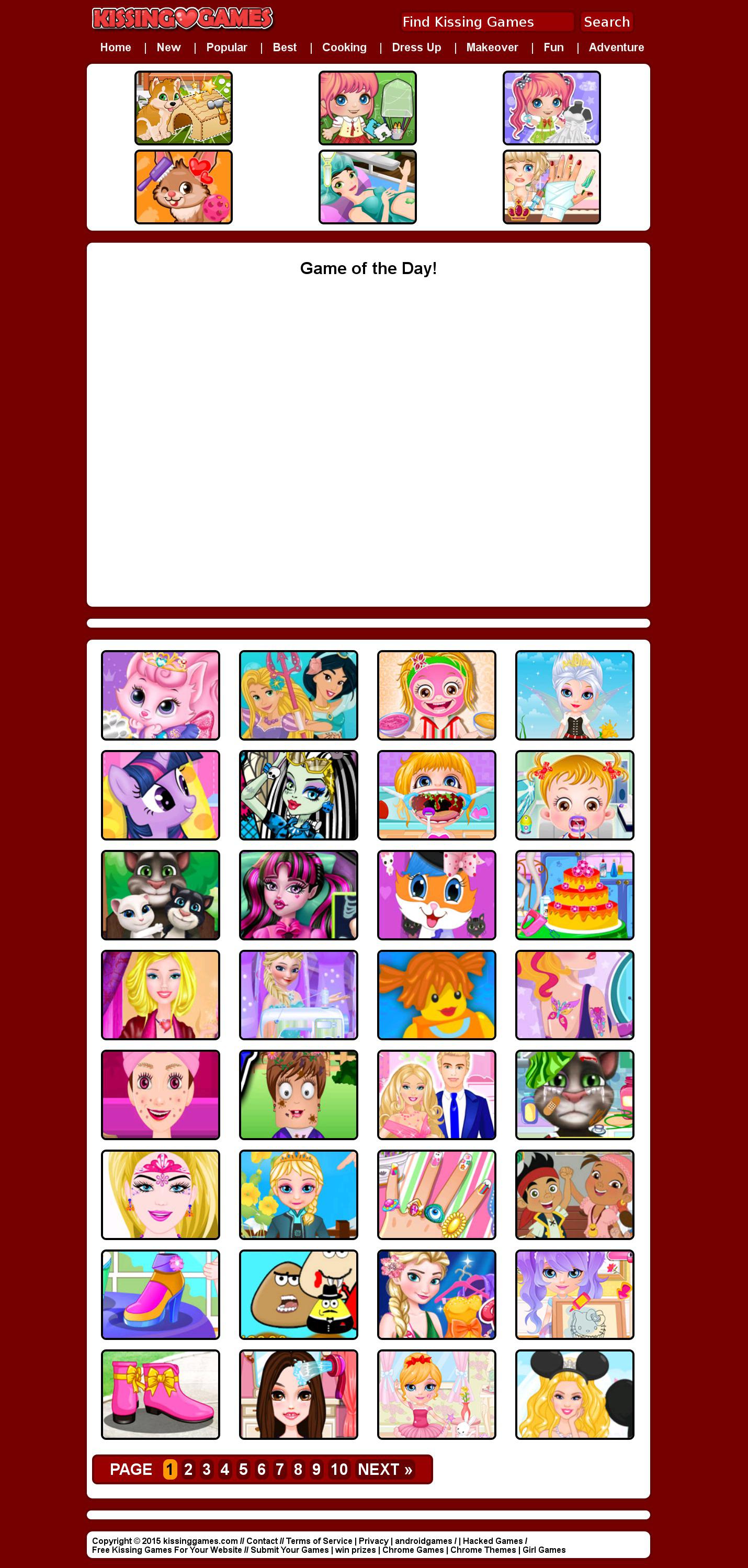This screenshot has width=748, height=1568.
Task: Open the layered cake decorating game
Action: tap(574, 895)
